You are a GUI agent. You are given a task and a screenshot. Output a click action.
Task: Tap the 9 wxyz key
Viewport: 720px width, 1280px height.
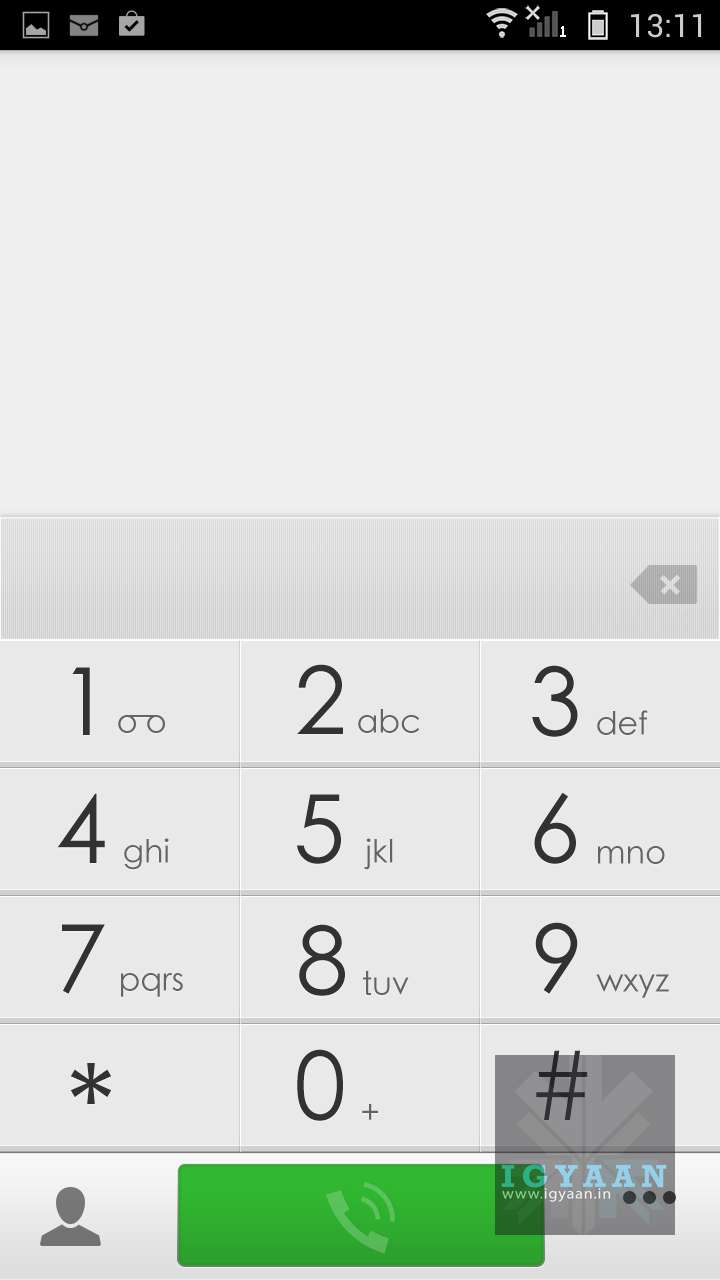(600, 959)
